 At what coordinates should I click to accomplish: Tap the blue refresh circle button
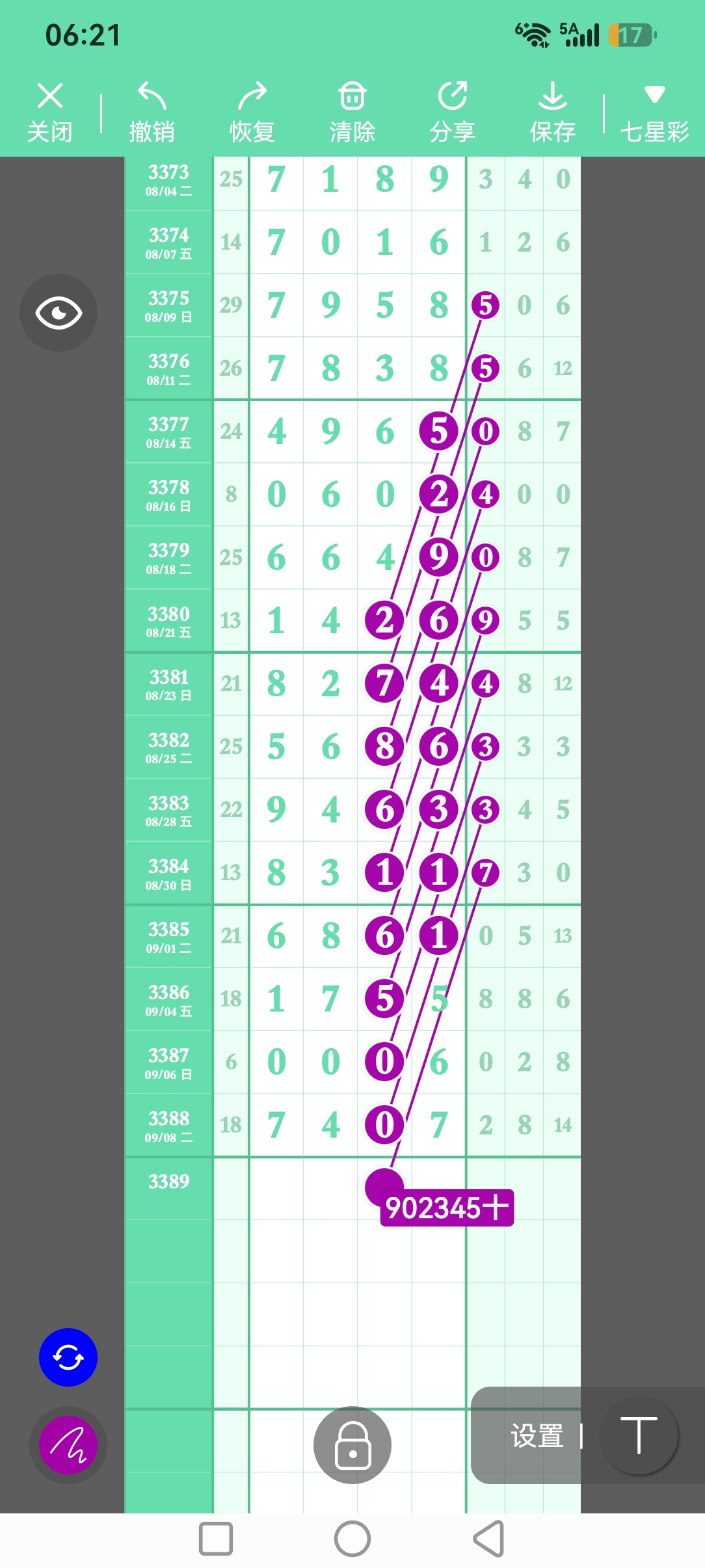(68, 1357)
